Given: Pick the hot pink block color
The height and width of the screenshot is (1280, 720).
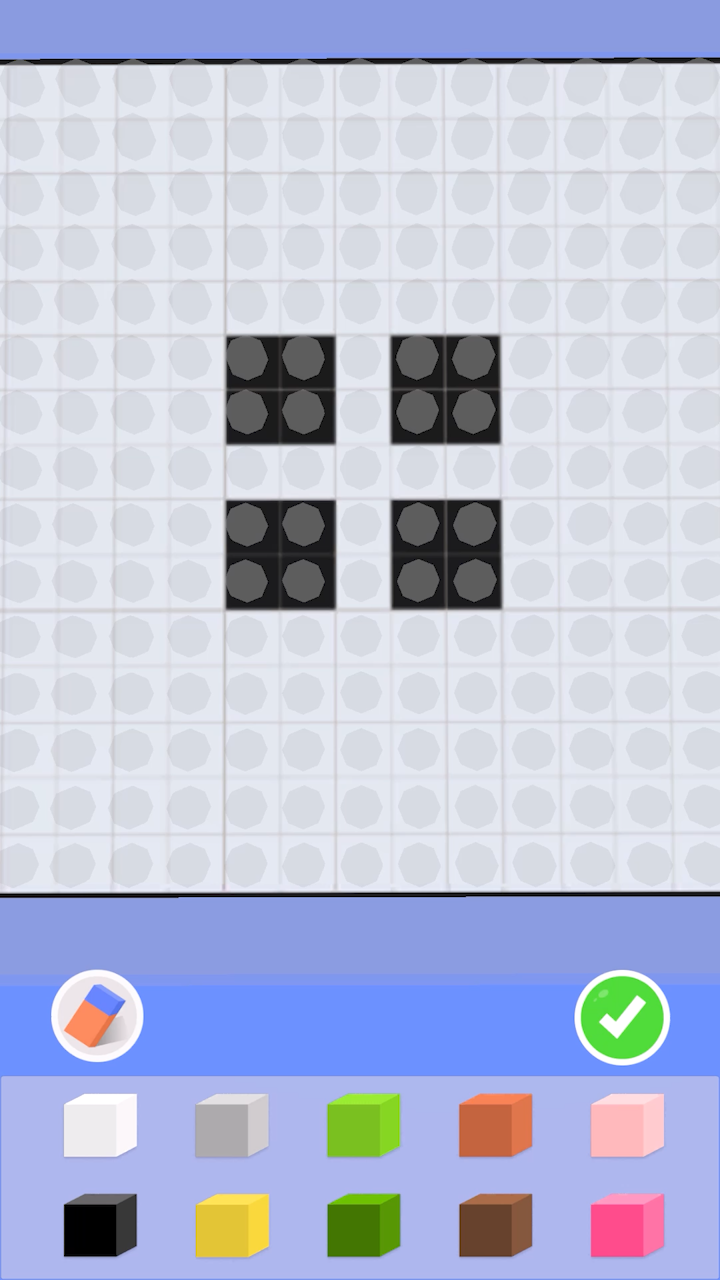Looking at the screenshot, I should (x=627, y=1225).
